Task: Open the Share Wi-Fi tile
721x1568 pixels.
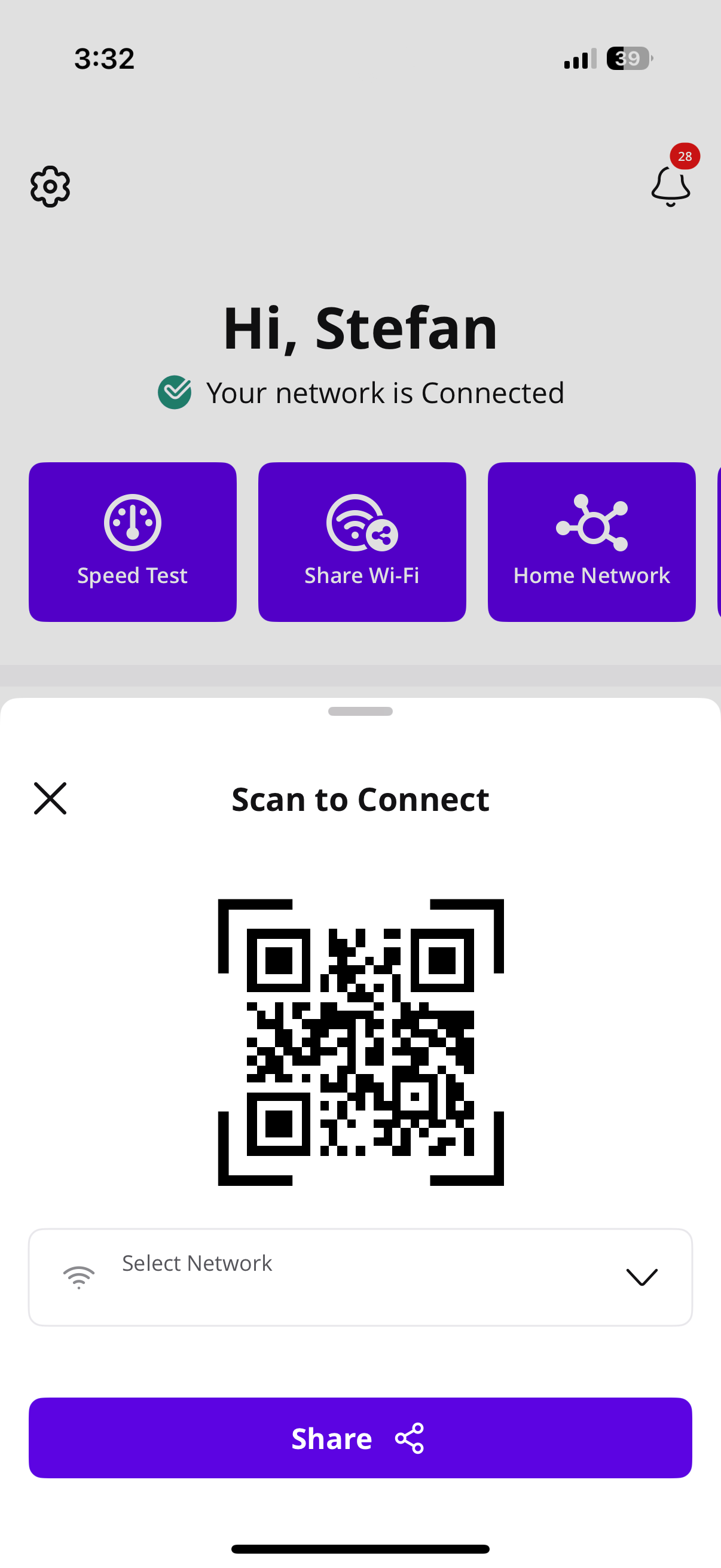Action: click(x=362, y=542)
